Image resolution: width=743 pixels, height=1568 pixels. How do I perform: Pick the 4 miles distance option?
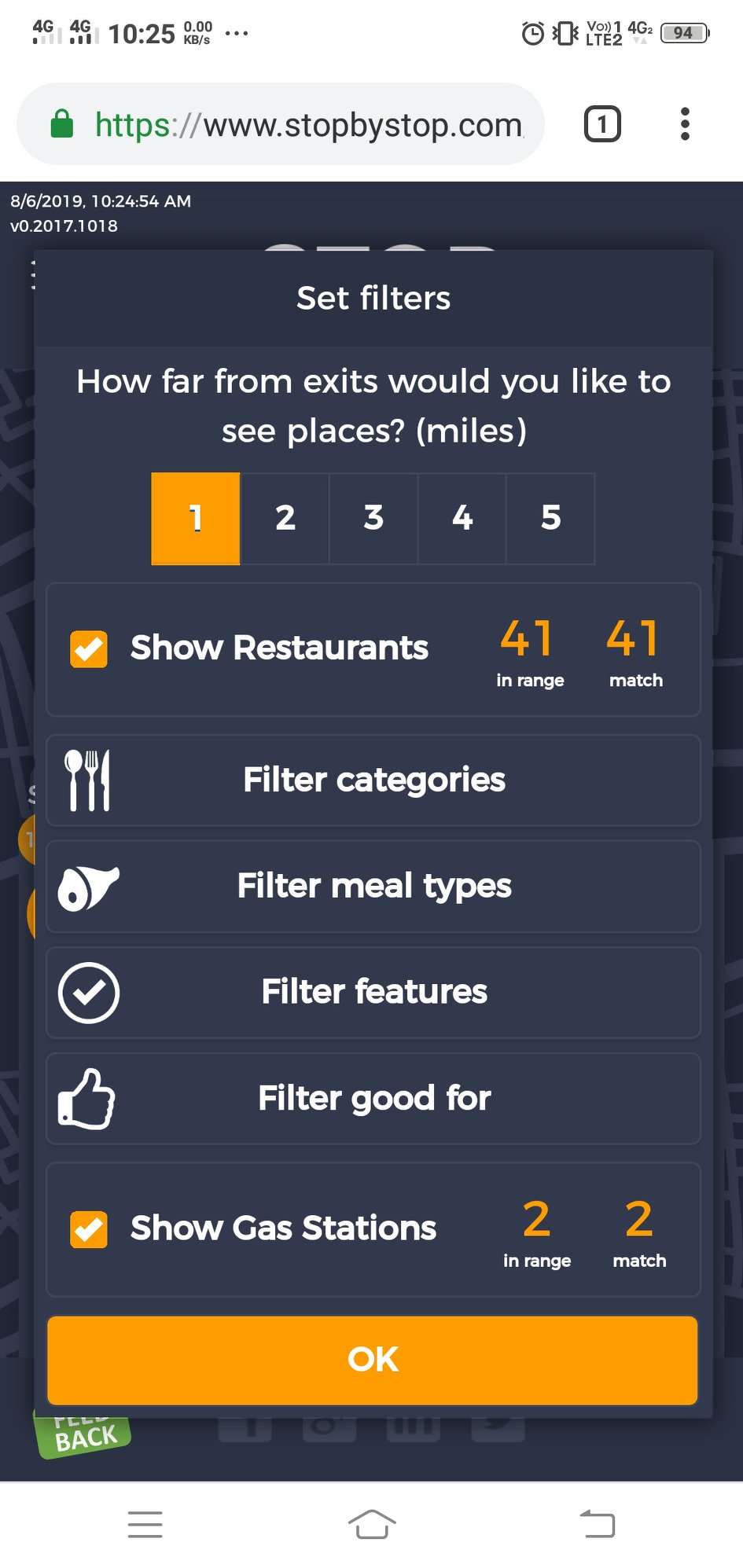click(462, 518)
